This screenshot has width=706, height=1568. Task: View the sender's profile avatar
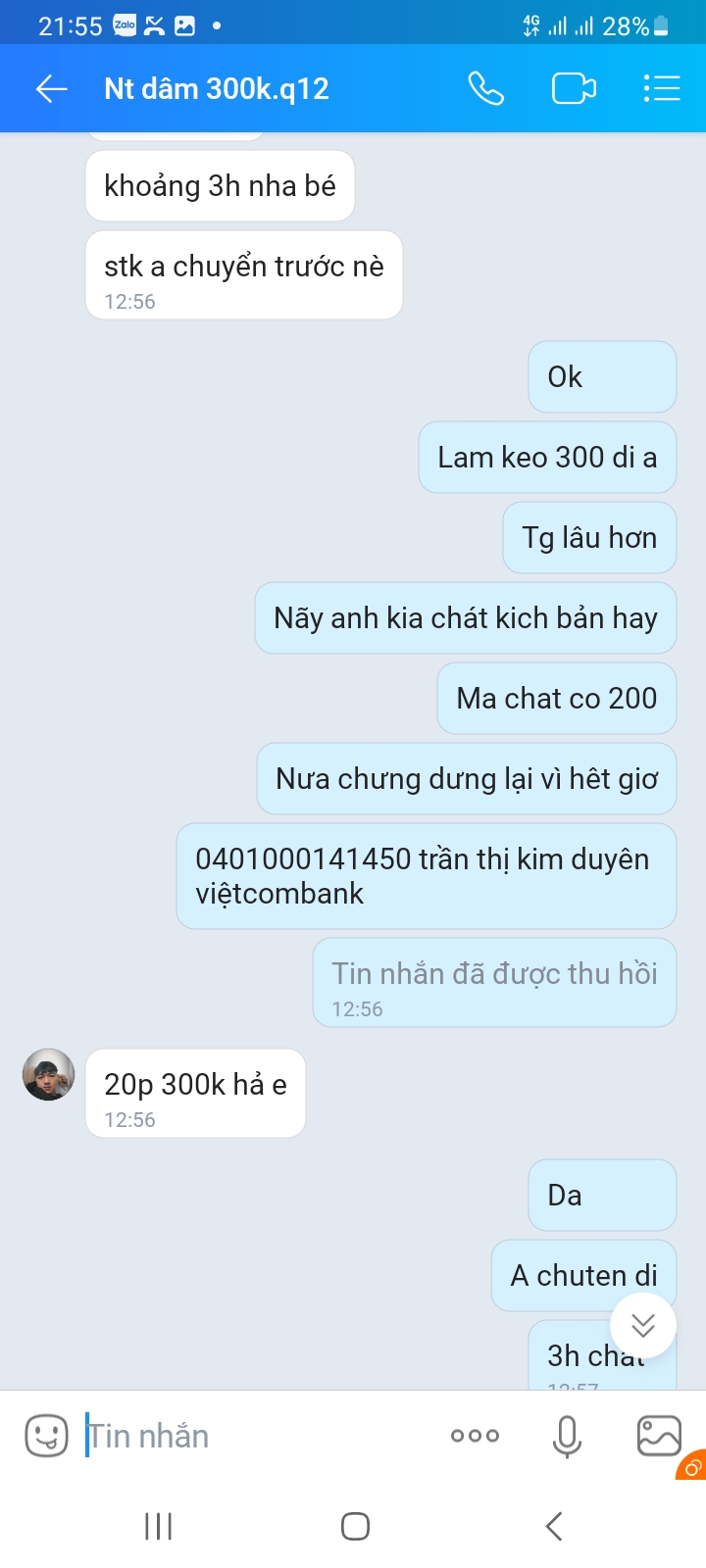click(49, 1075)
